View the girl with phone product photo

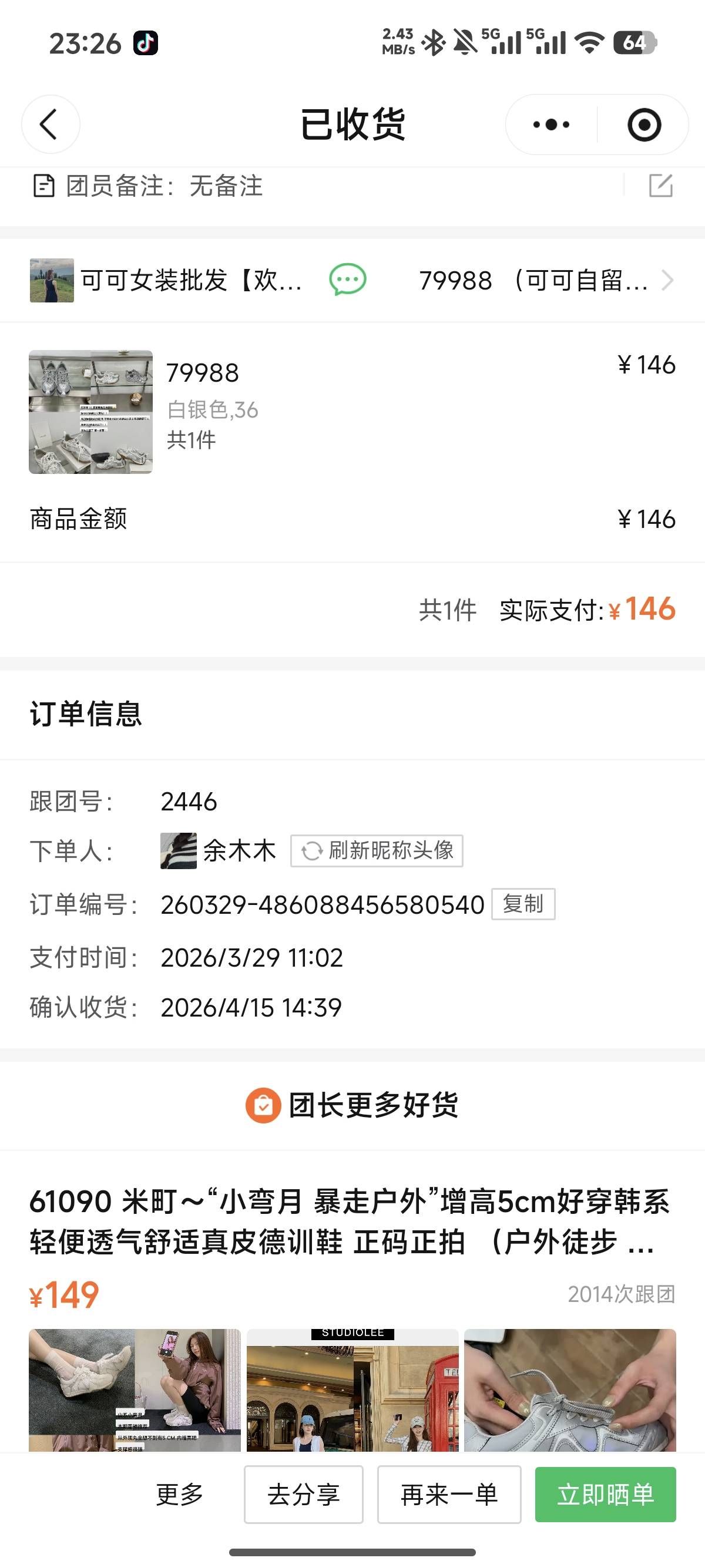click(x=135, y=1389)
